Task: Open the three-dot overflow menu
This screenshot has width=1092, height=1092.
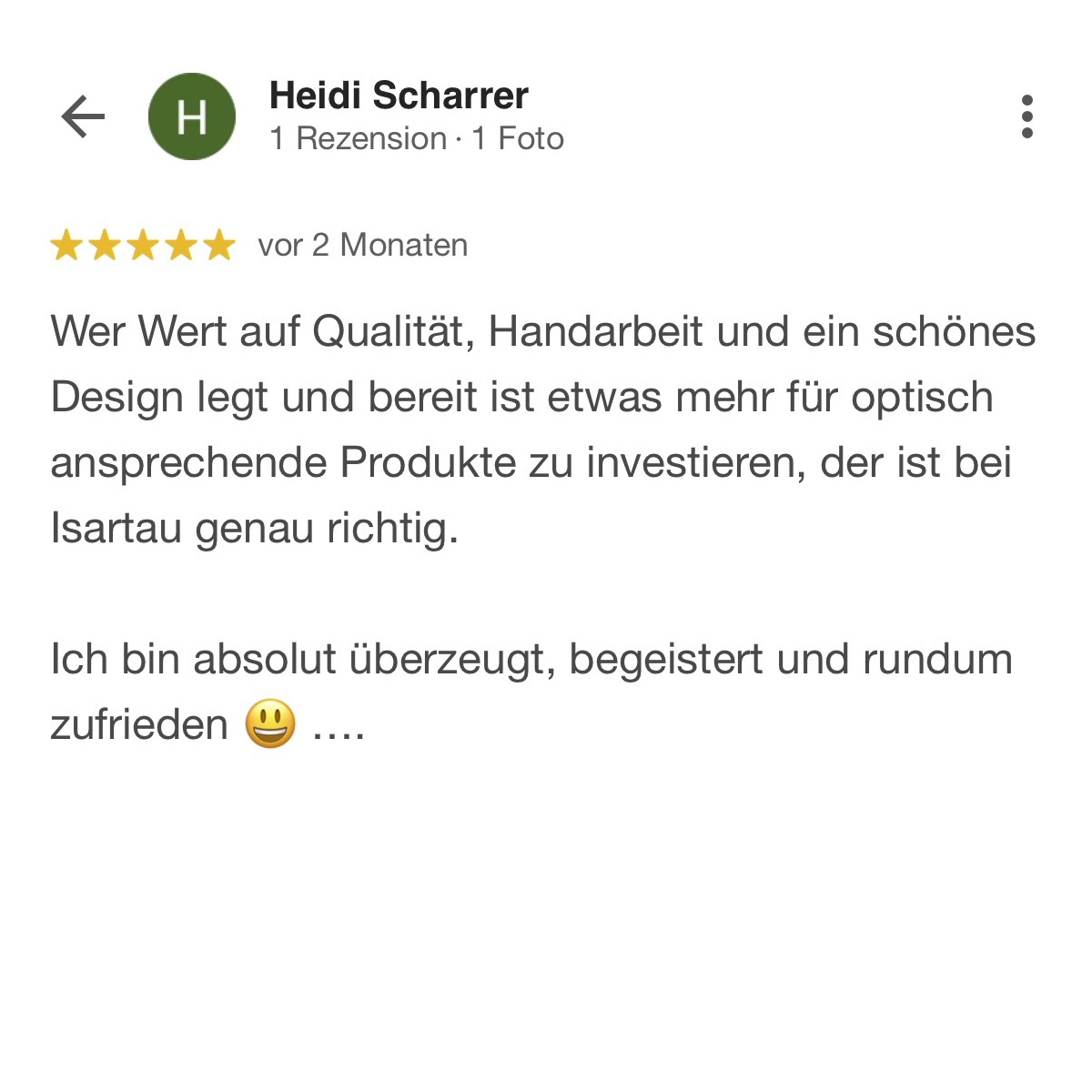Action: pyautogui.click(x=1026, y=117)
